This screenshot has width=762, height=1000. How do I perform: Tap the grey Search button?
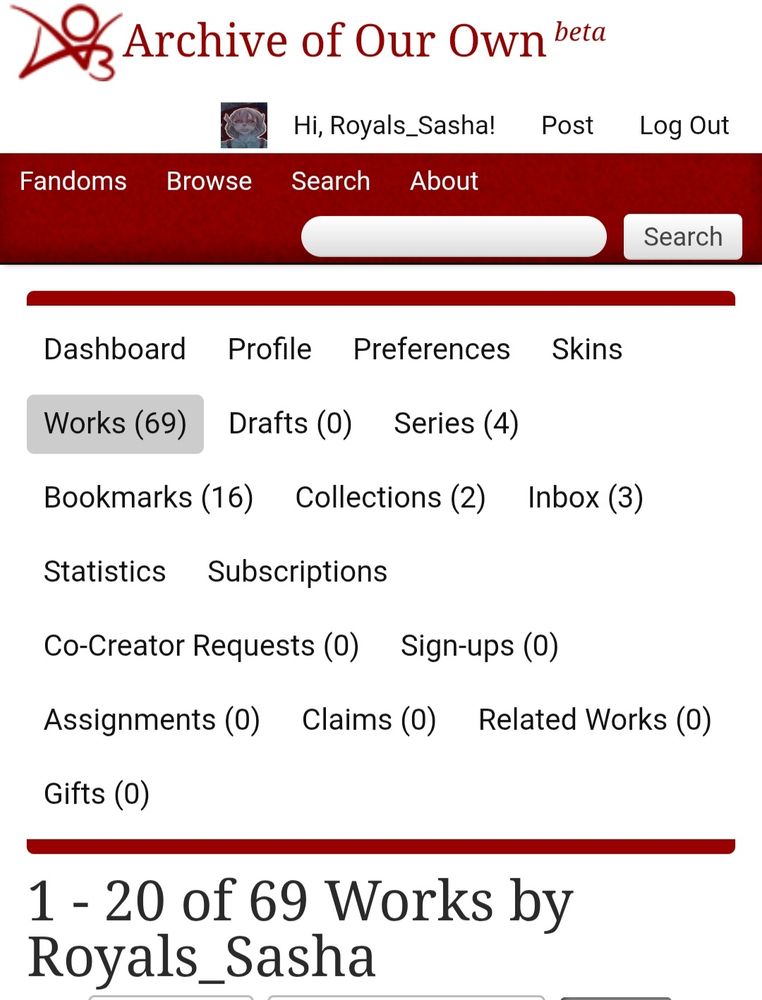682,237
